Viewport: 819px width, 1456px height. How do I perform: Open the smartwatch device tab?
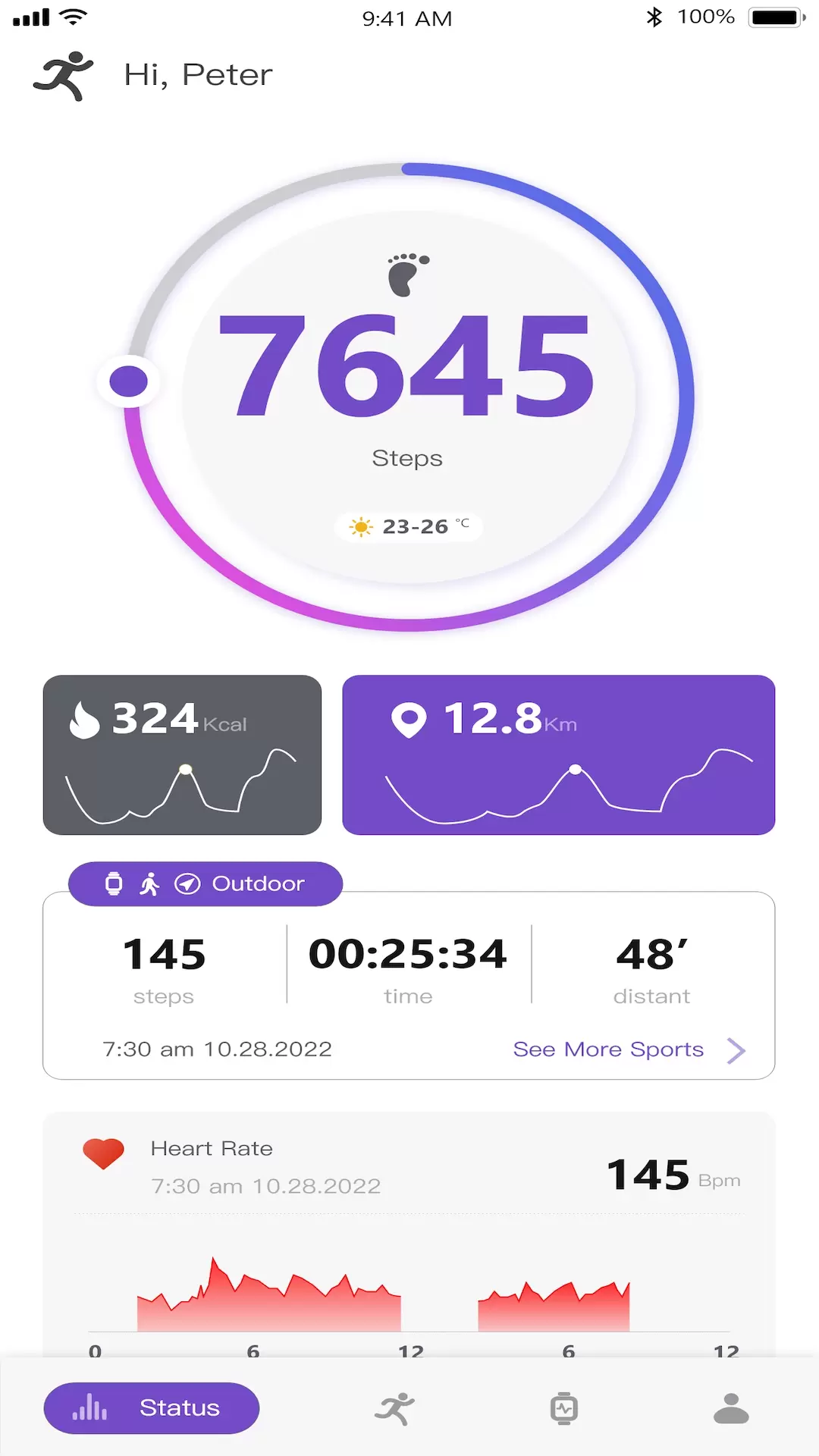click(563, 1409)
